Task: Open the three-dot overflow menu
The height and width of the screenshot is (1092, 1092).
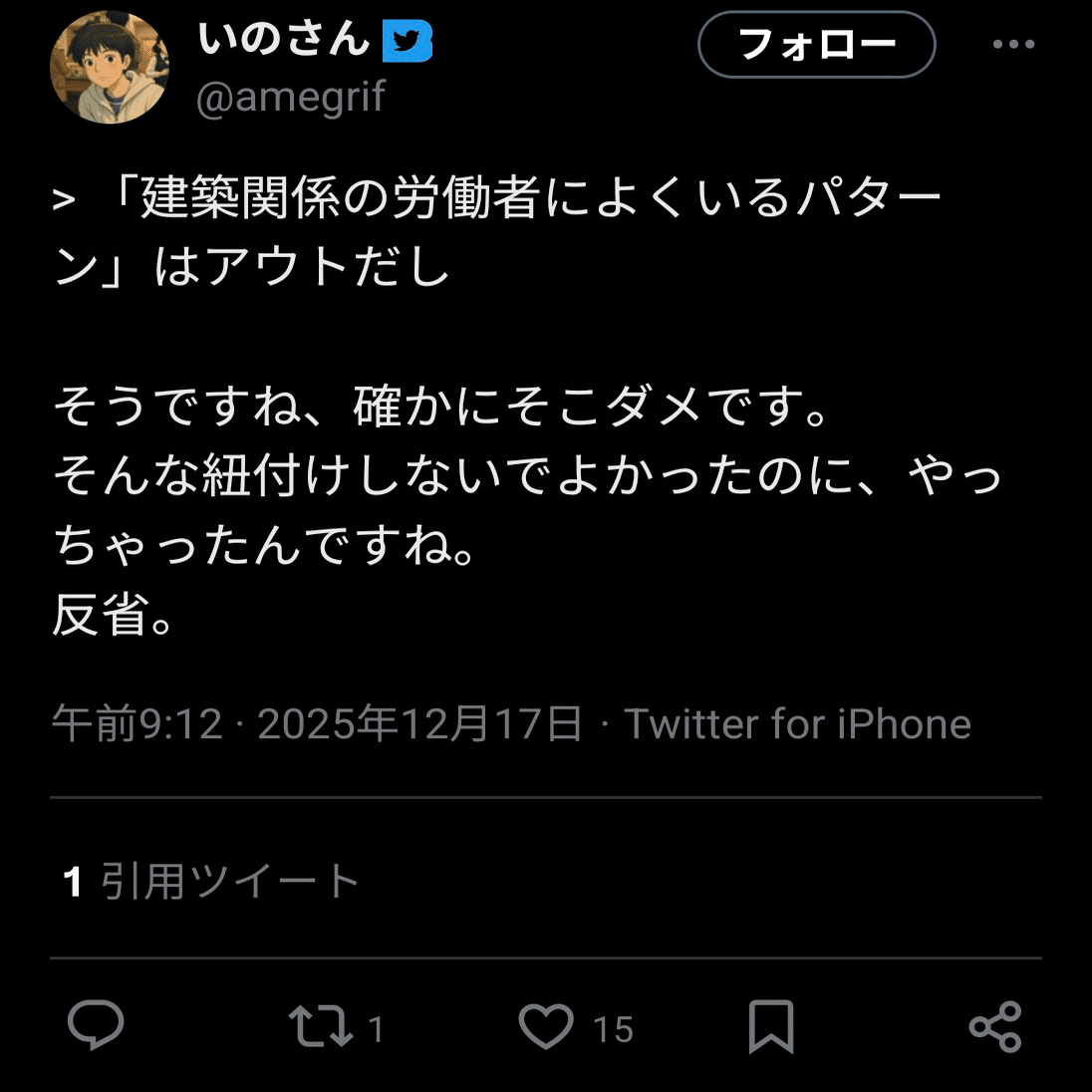Action: [1013, 45]
